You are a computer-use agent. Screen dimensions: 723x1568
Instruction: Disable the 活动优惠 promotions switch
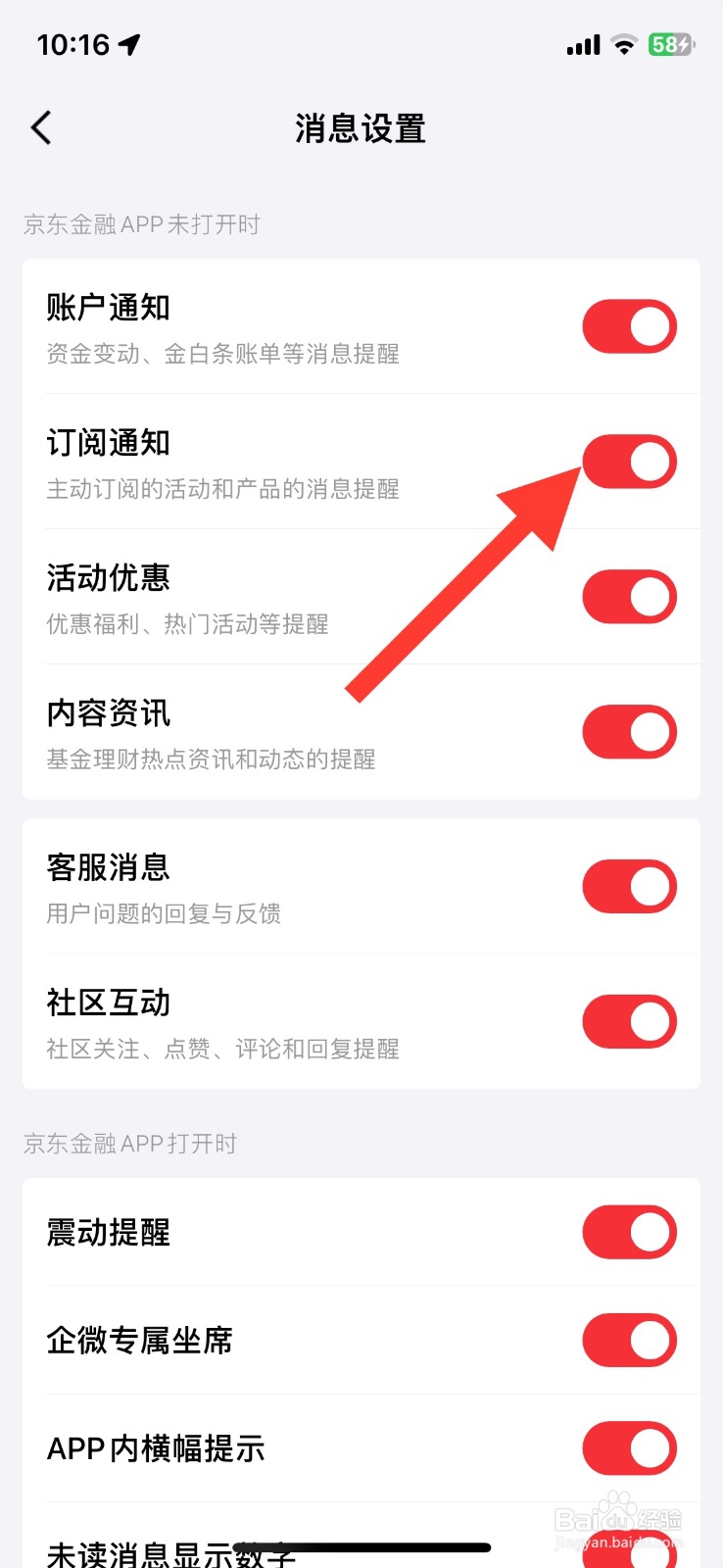[x=629, y=596]
